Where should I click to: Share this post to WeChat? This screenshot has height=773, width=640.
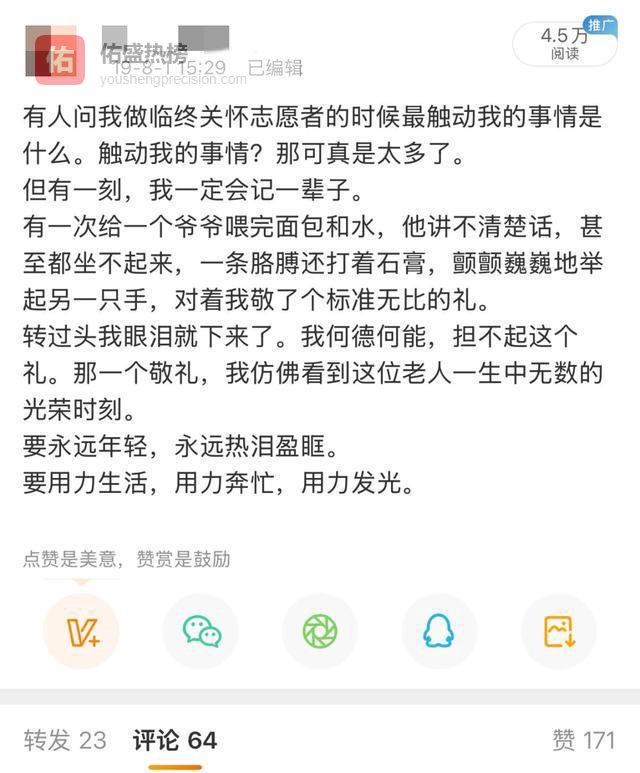[x=201, y=631]
